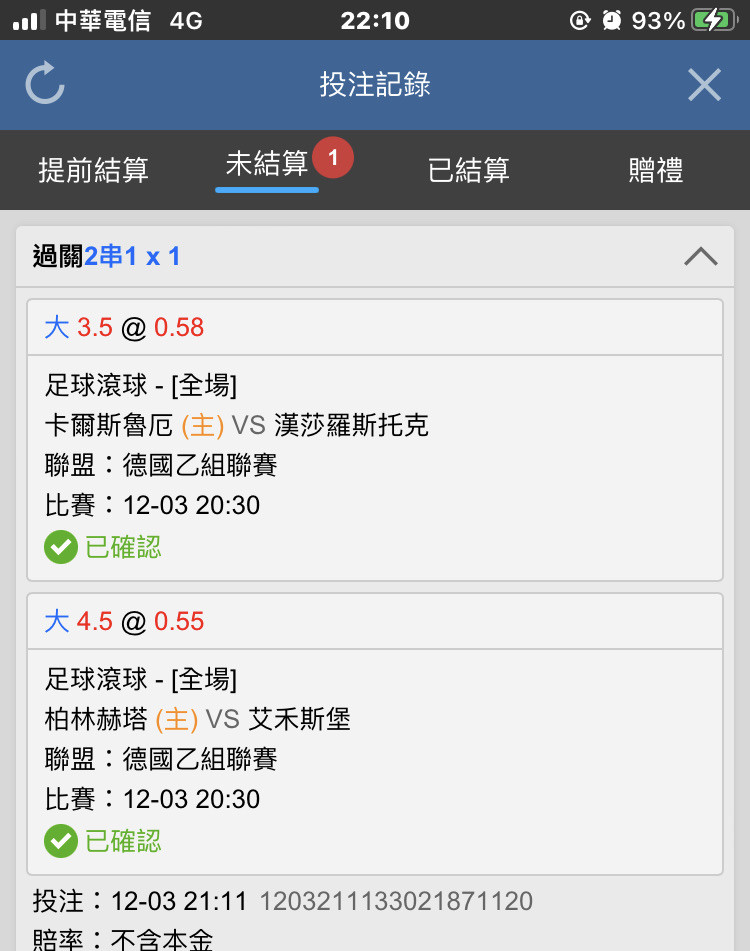Collapse the 過關2串1 x 1 bet card

pyautogui.click(x=700, y=257)
